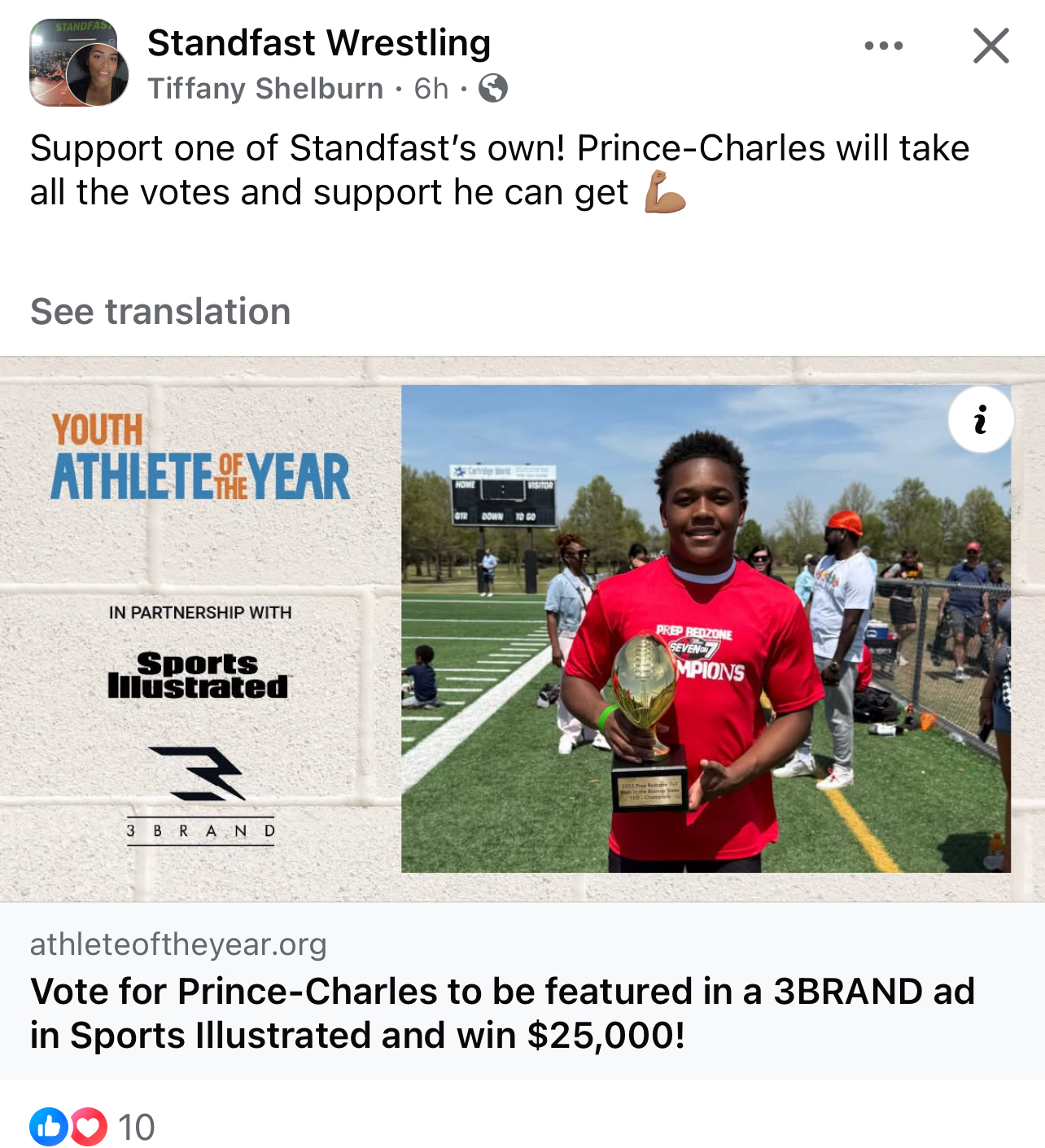Open the Standfast Wrestling group page
This screenshot has width=1045, height=1148.
319,43
